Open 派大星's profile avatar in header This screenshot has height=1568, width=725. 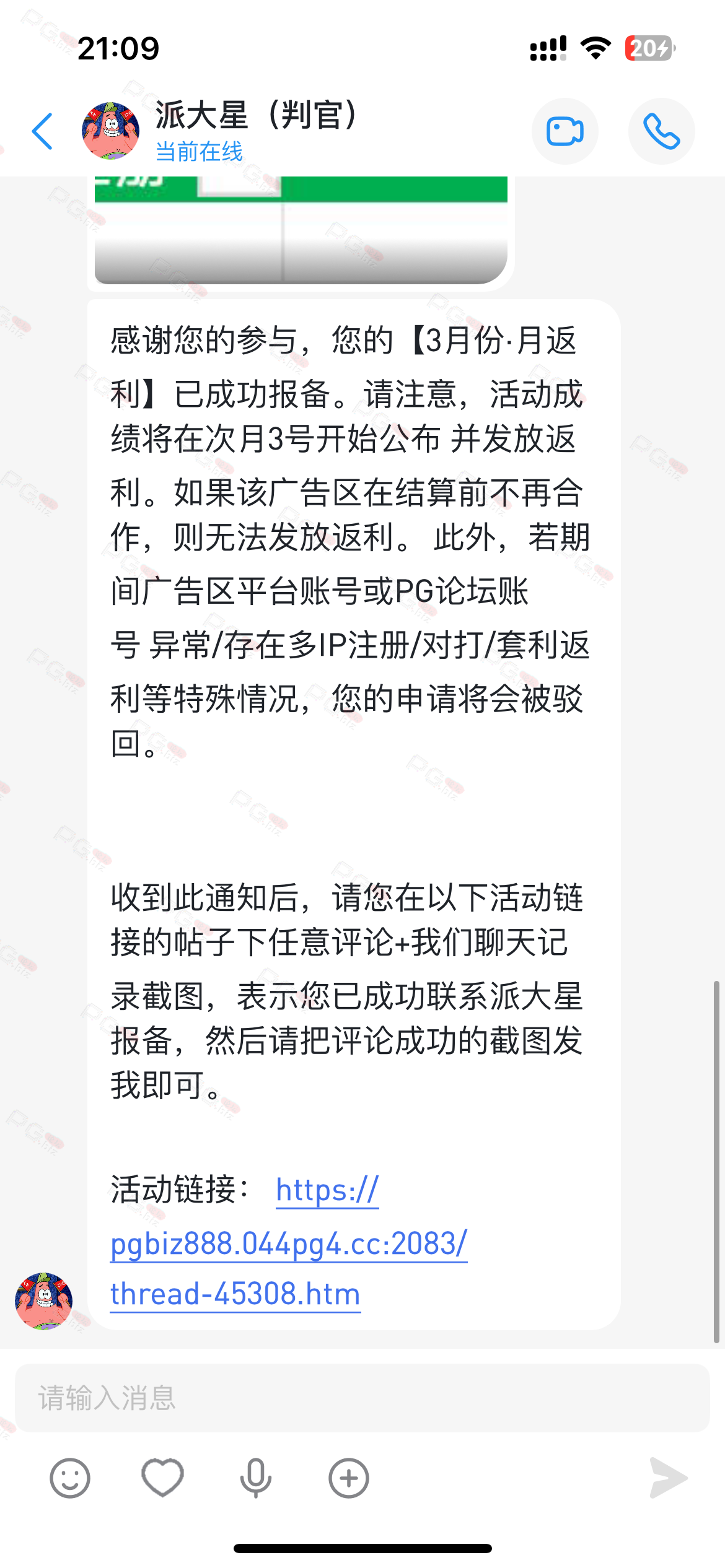tap(111, 131)
